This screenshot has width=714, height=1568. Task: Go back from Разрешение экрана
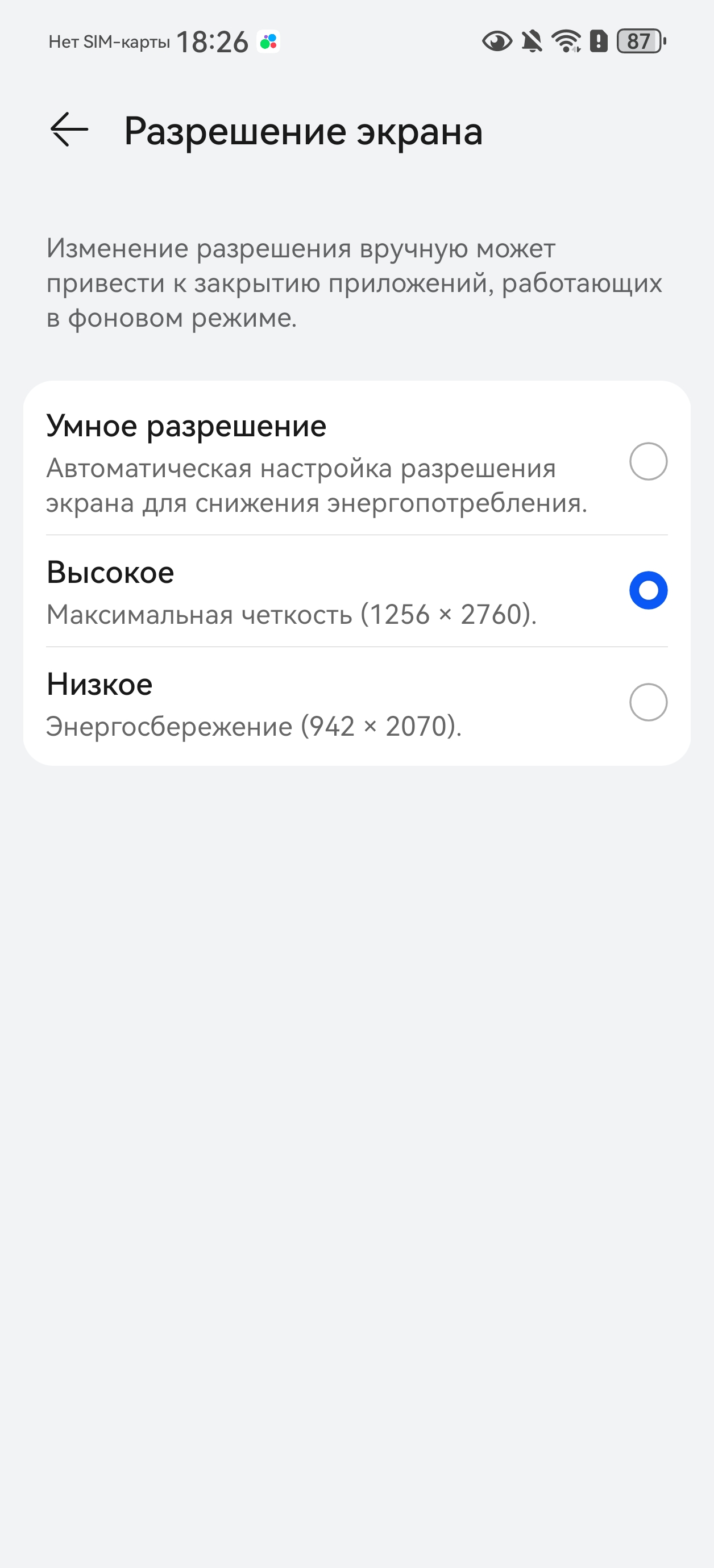point(69,130)
